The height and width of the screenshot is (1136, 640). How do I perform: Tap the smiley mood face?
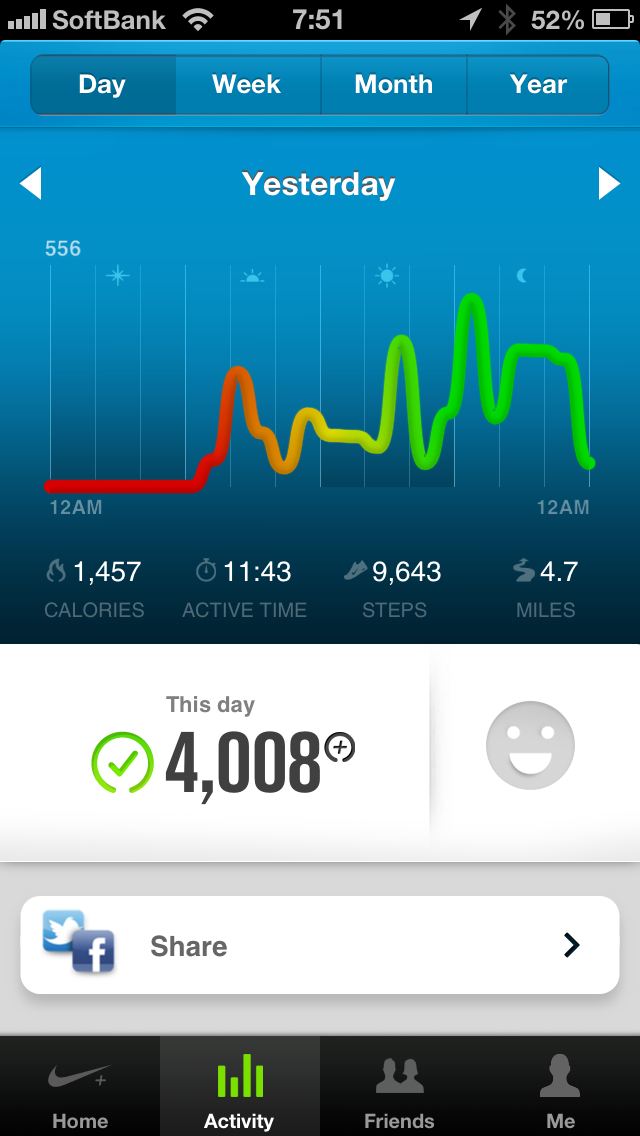click(530, 745)
